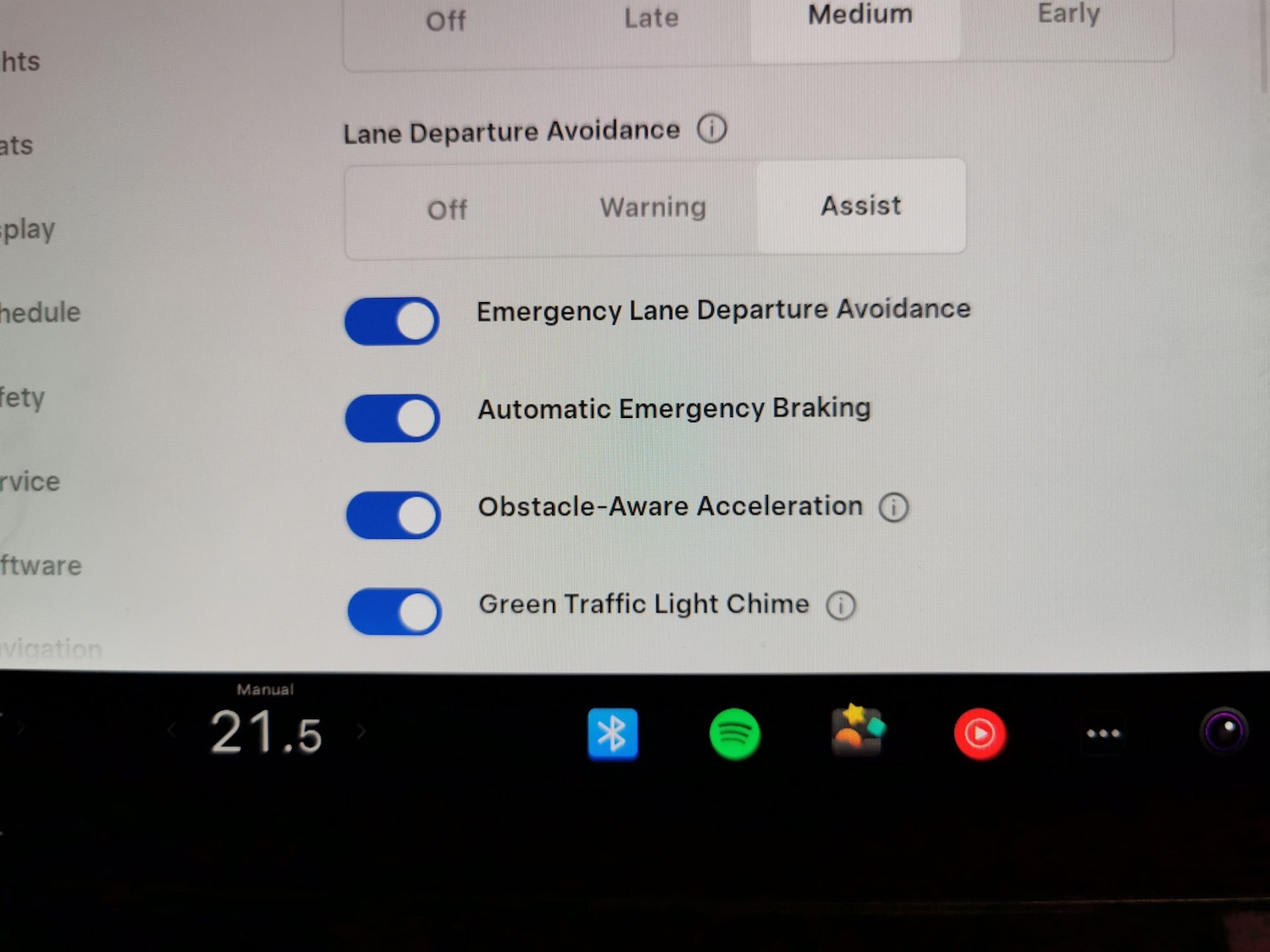1270x952 pixels.
Task: Toggle Green Traffic Light Chime
Action: click(x=395, y=612)
